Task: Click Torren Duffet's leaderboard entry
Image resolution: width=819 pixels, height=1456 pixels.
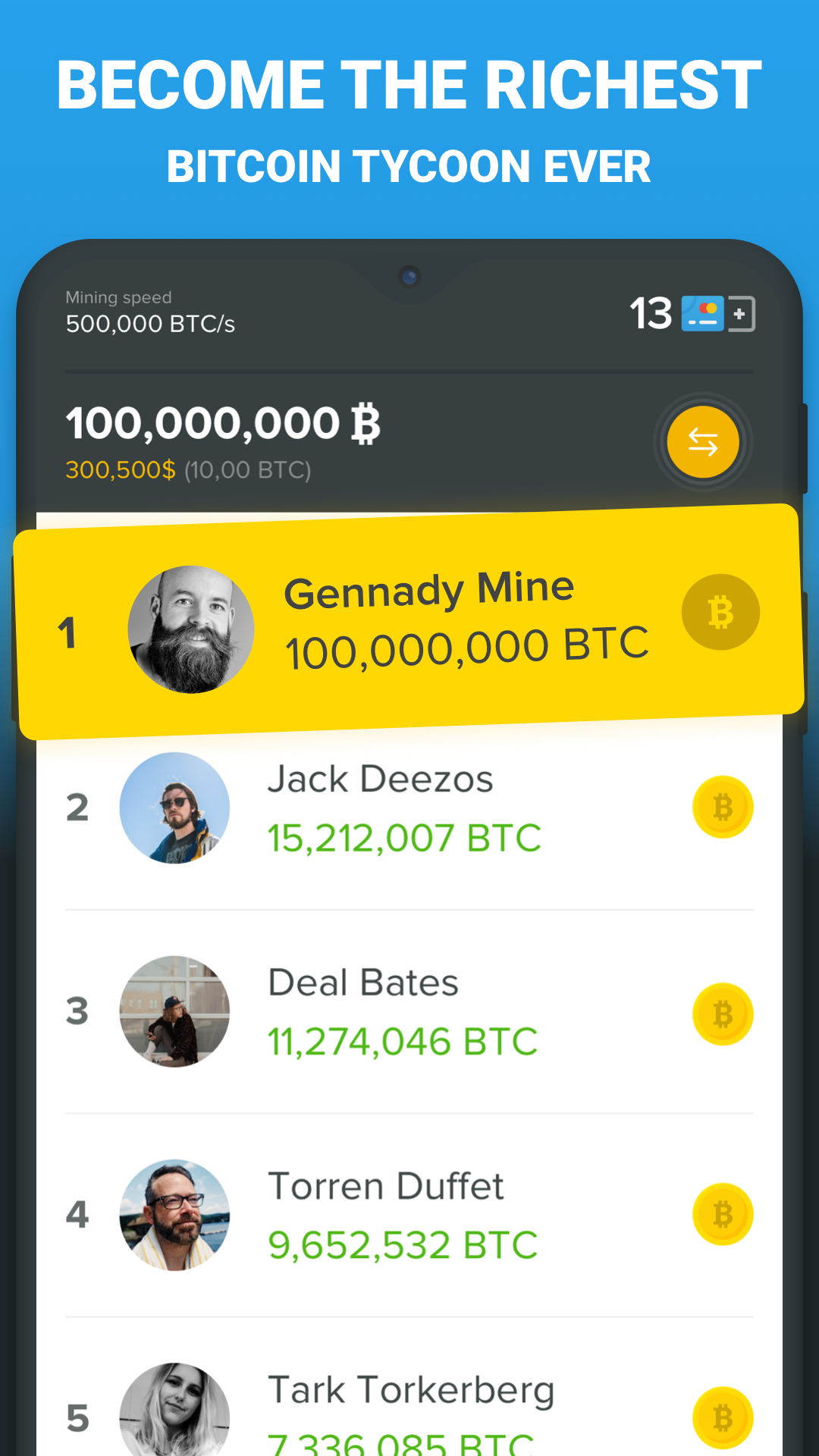Action: (x=409, y=1213)
